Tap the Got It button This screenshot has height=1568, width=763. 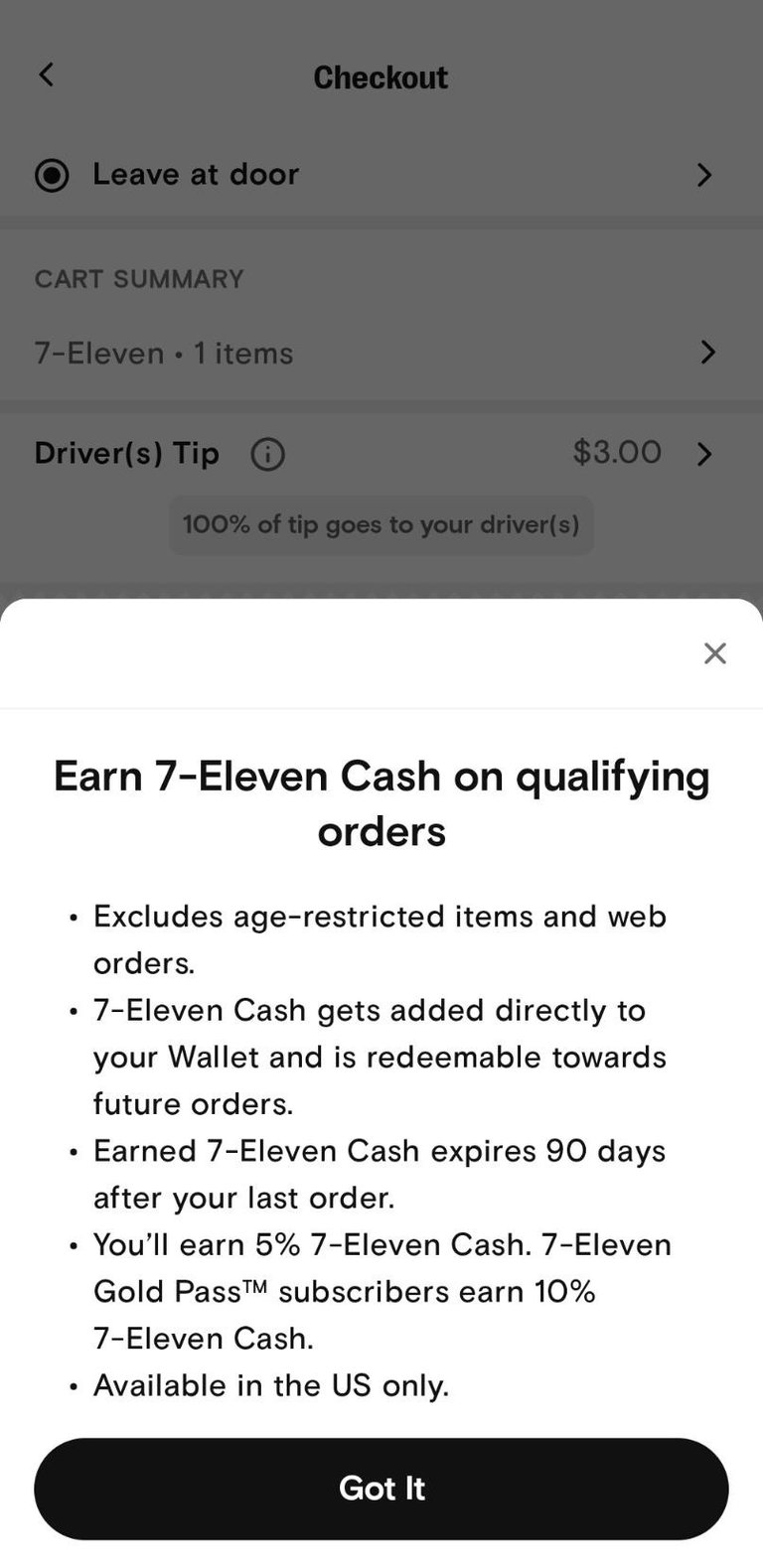coord(381,1488)
